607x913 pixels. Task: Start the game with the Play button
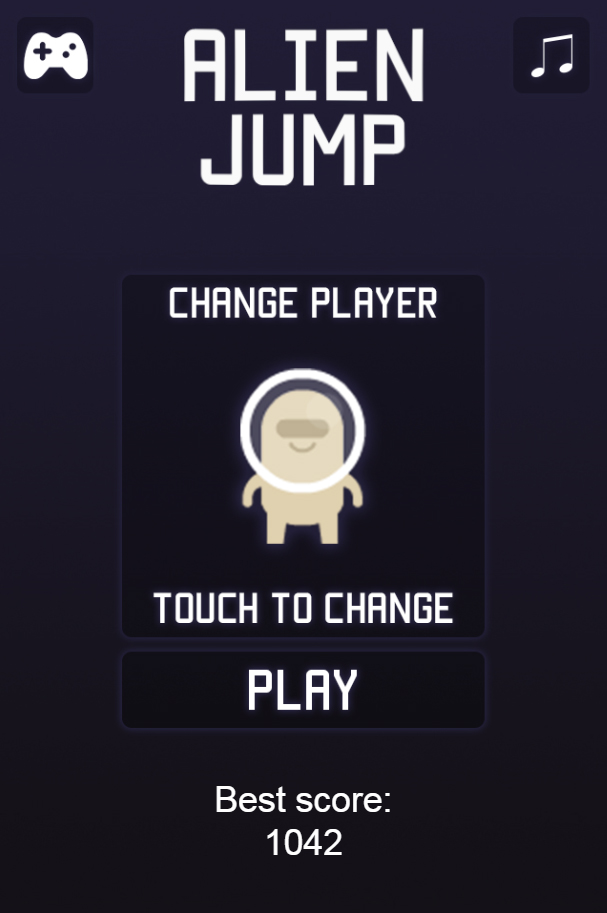303,690
